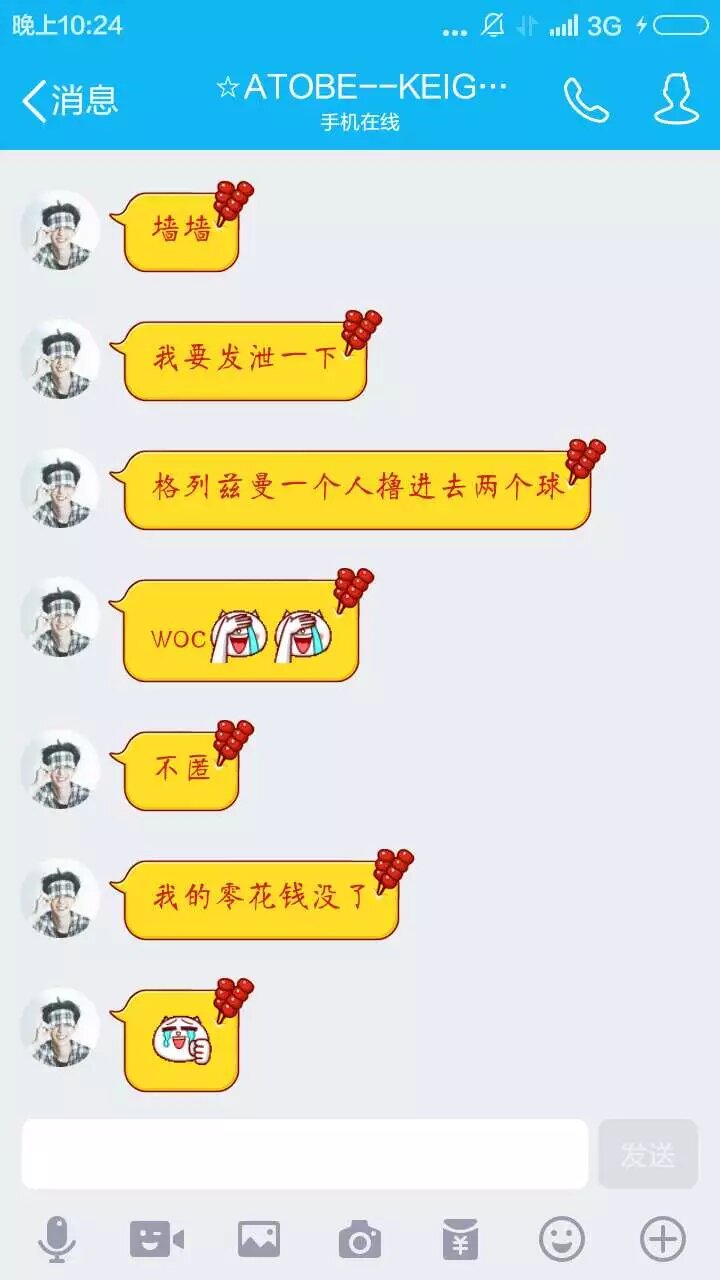Expand more options with the plus icon
Viewport: 720px width, 1280px height.
[663, 1240]
